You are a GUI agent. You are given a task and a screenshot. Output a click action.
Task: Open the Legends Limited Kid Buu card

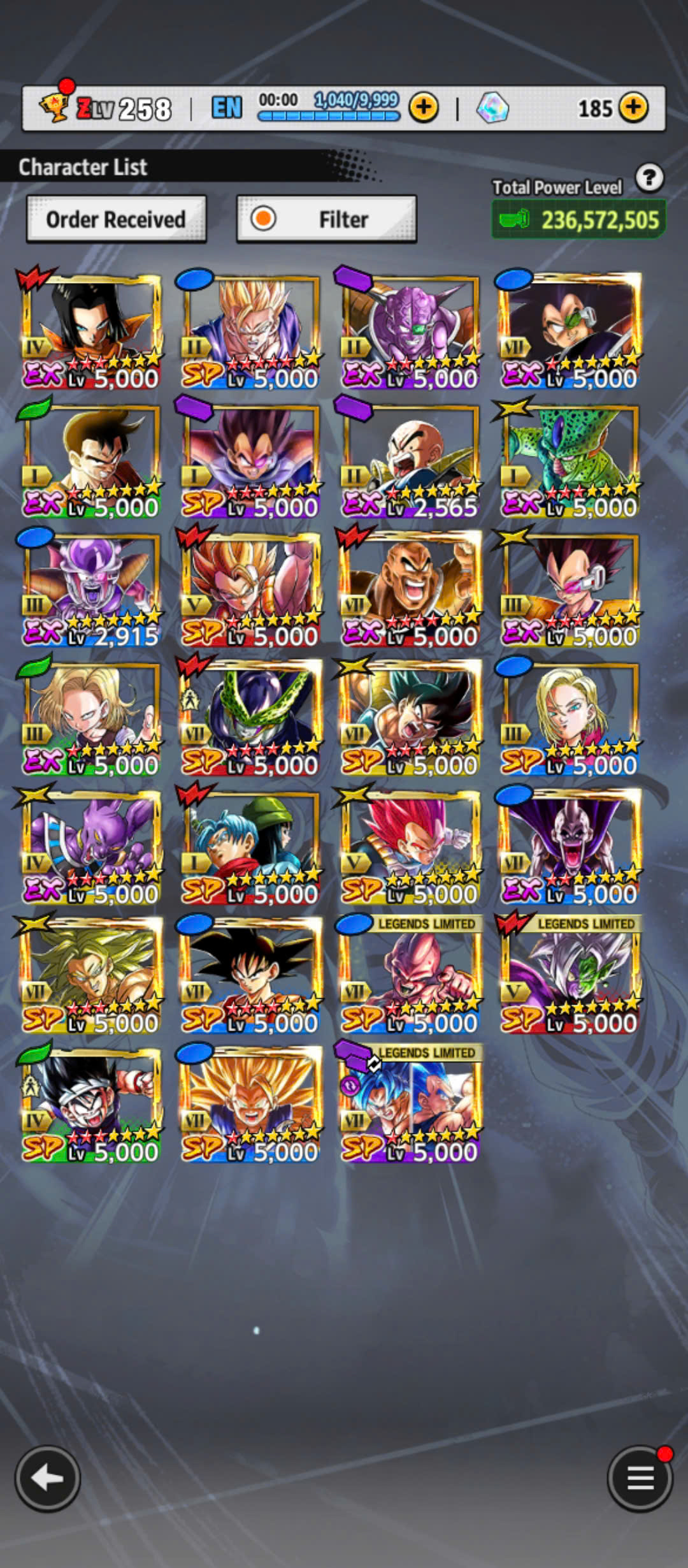pos(409,974)
